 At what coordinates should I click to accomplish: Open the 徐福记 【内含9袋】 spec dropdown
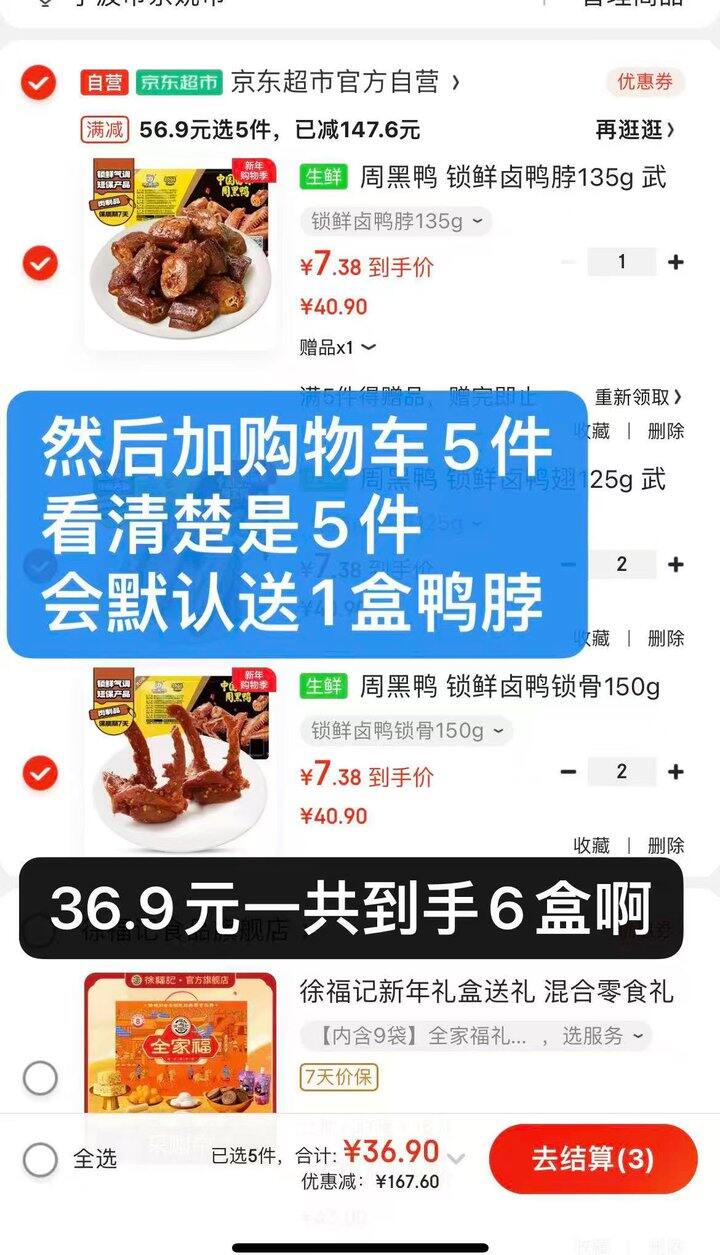(474, 1036)
